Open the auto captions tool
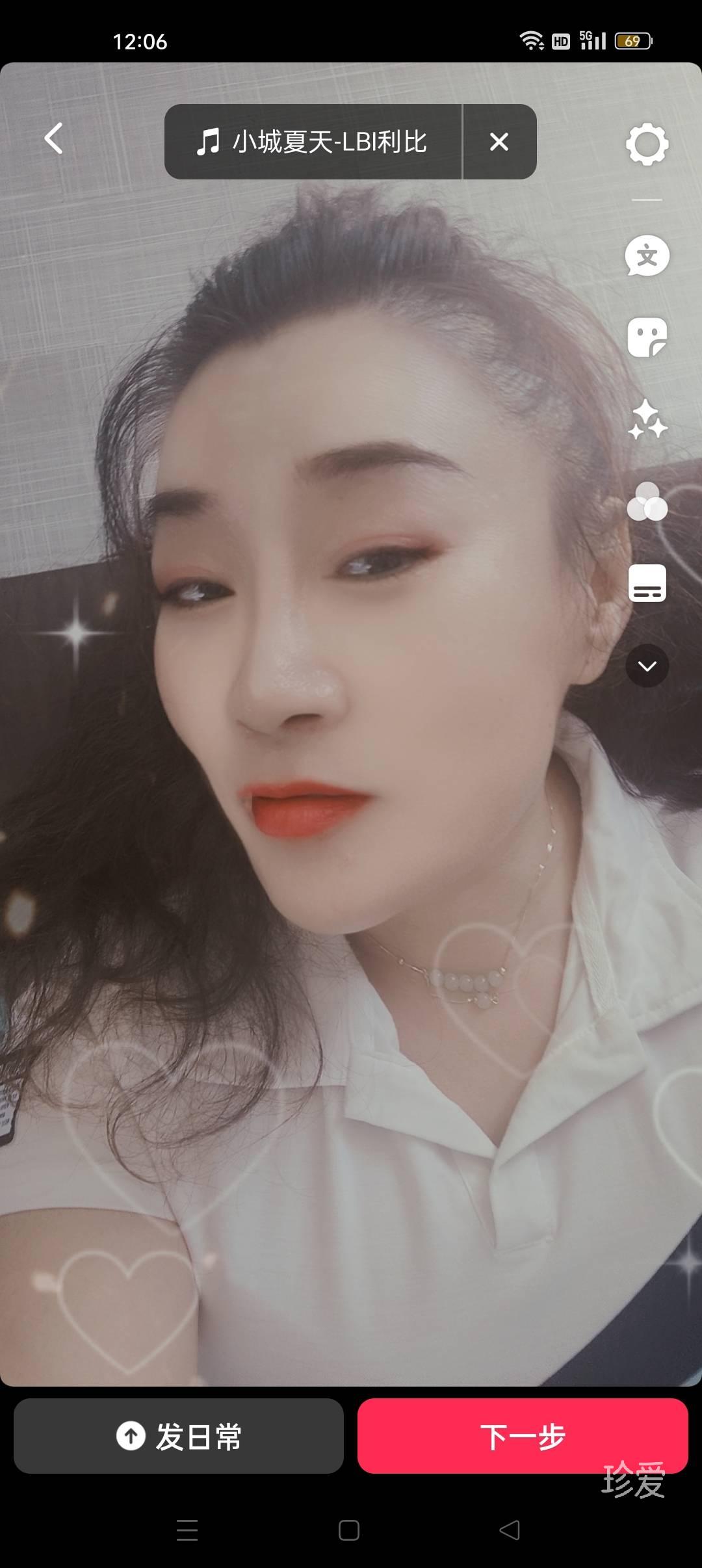702x1568 pixels. [647, 583]
